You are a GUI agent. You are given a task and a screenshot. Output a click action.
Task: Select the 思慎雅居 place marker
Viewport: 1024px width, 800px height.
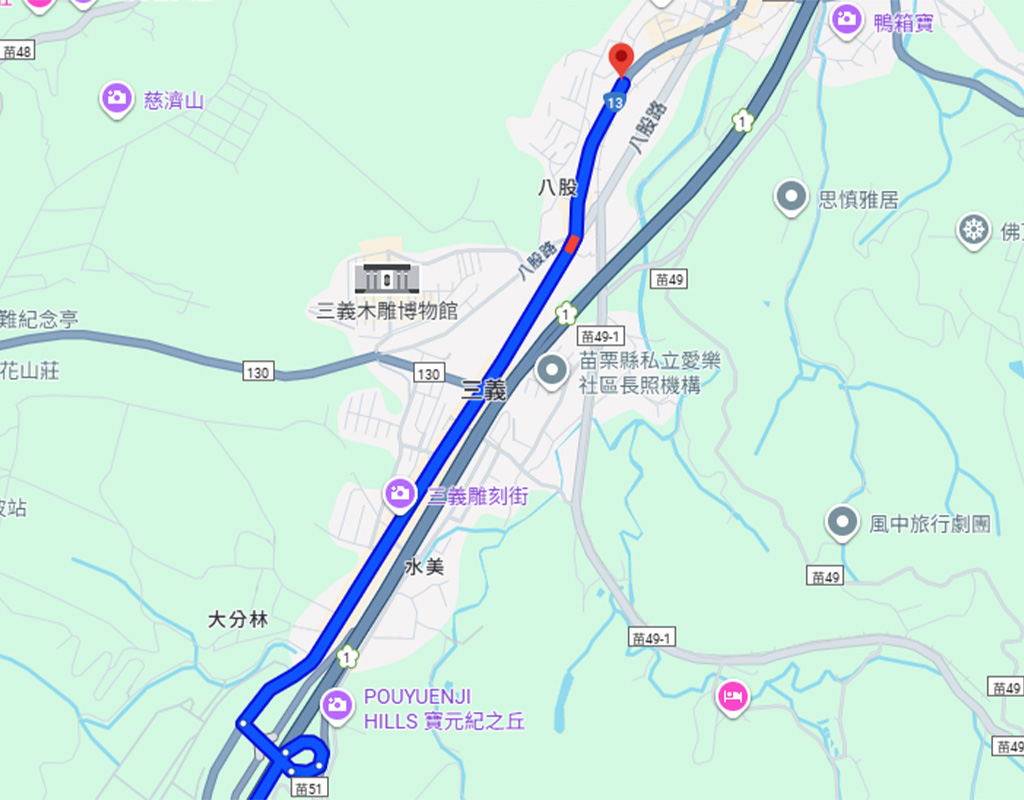(x=791, y=197)
